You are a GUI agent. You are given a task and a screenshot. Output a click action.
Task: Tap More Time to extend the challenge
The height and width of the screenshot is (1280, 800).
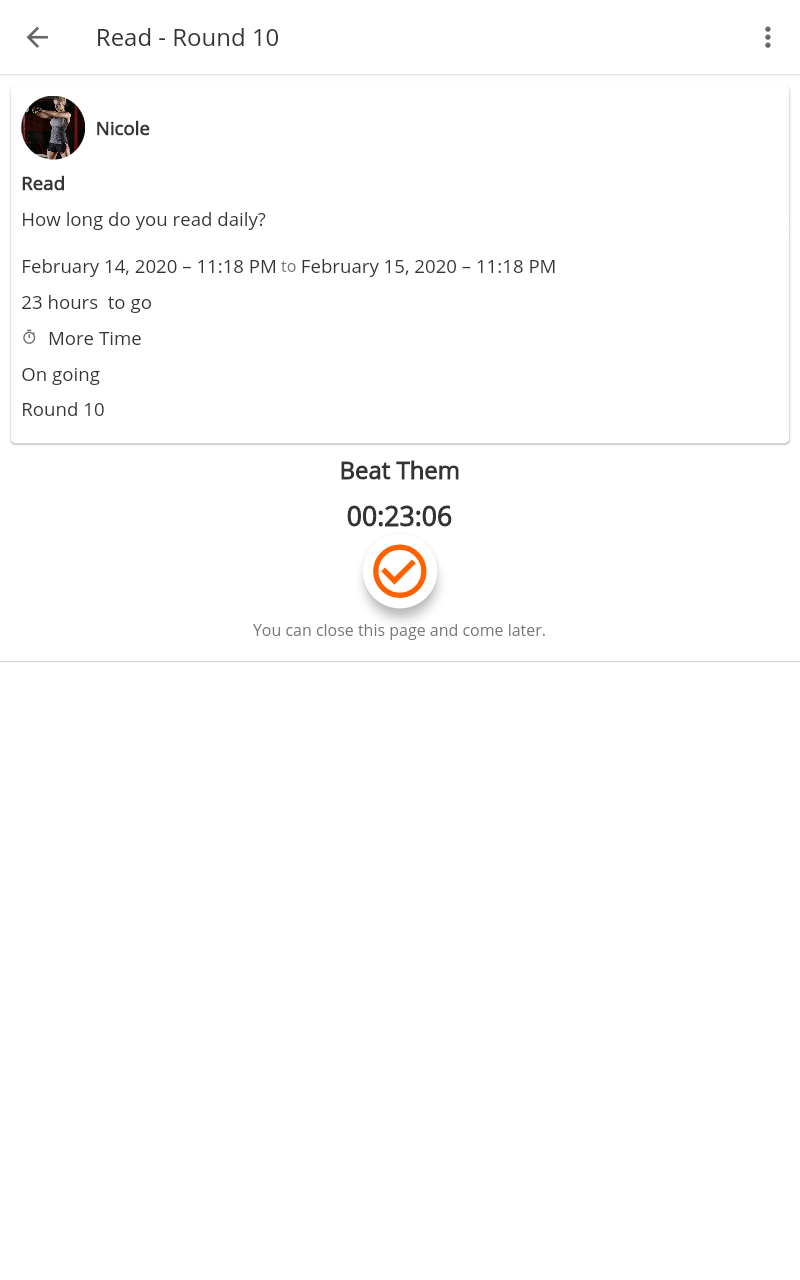pyautogui.click(x=94, y=338)
